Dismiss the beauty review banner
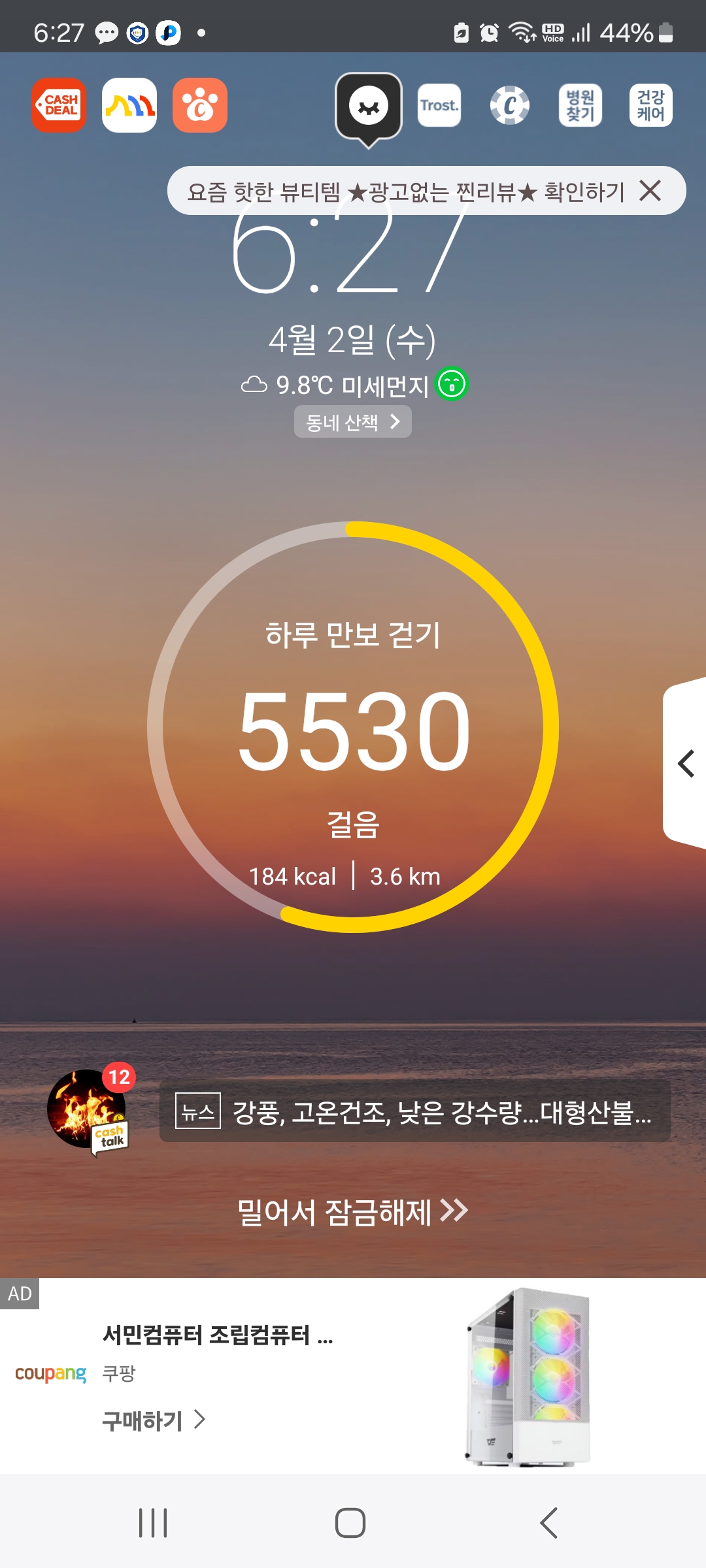706x1568 pixels. pyautogui.click(x=650, y=191)
